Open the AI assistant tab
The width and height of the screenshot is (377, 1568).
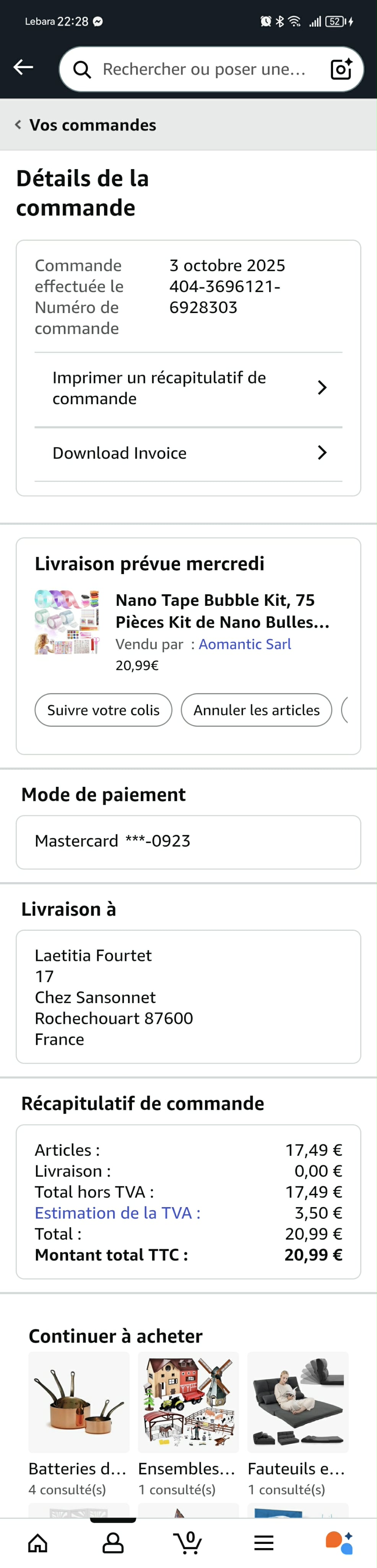tap(339, 1542)
